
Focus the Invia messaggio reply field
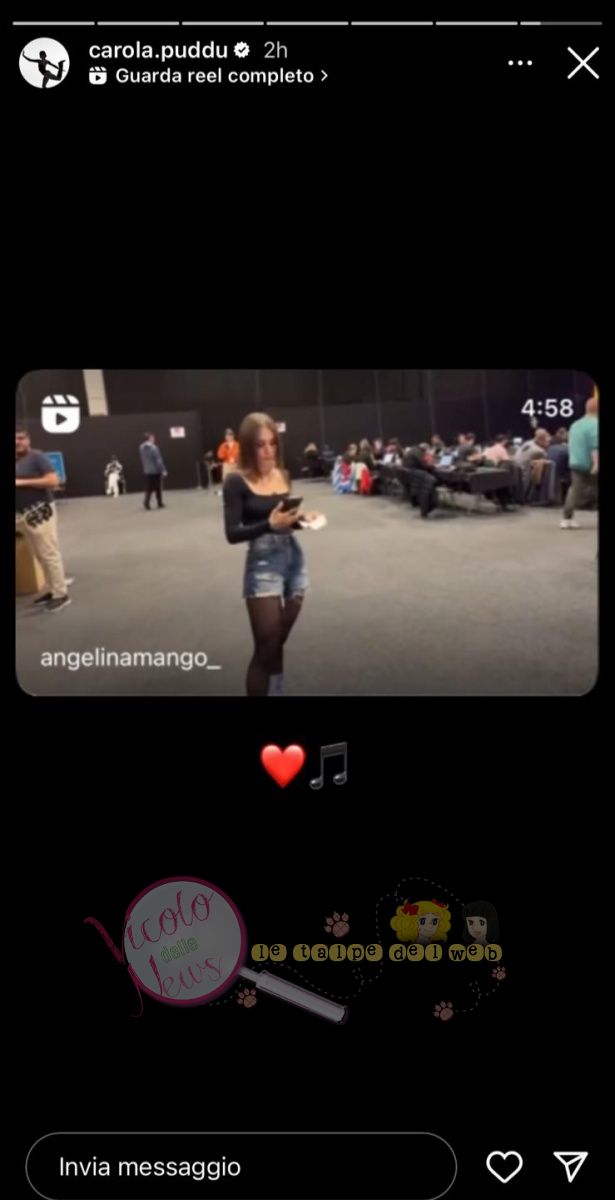(x=240, y=1166)
